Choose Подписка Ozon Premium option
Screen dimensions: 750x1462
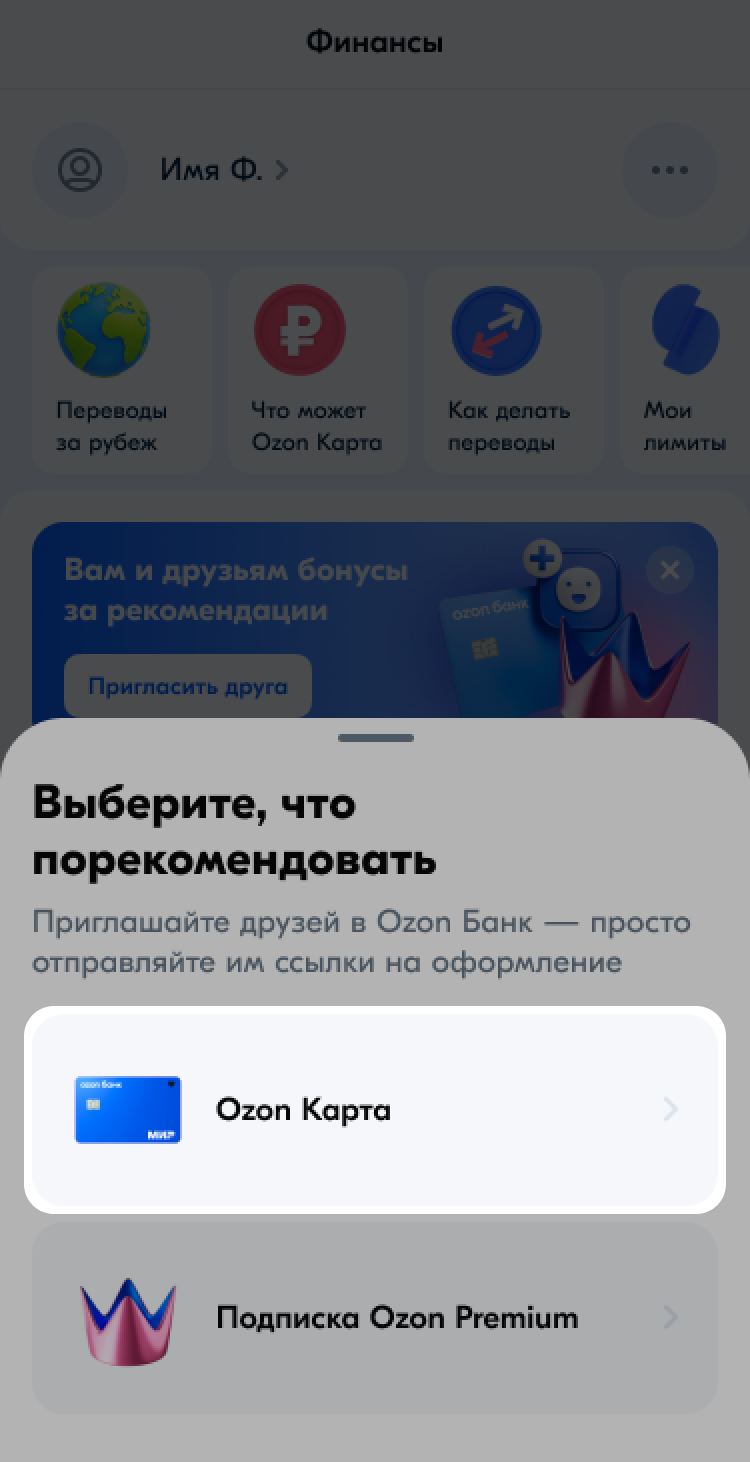pos(374,1317)
